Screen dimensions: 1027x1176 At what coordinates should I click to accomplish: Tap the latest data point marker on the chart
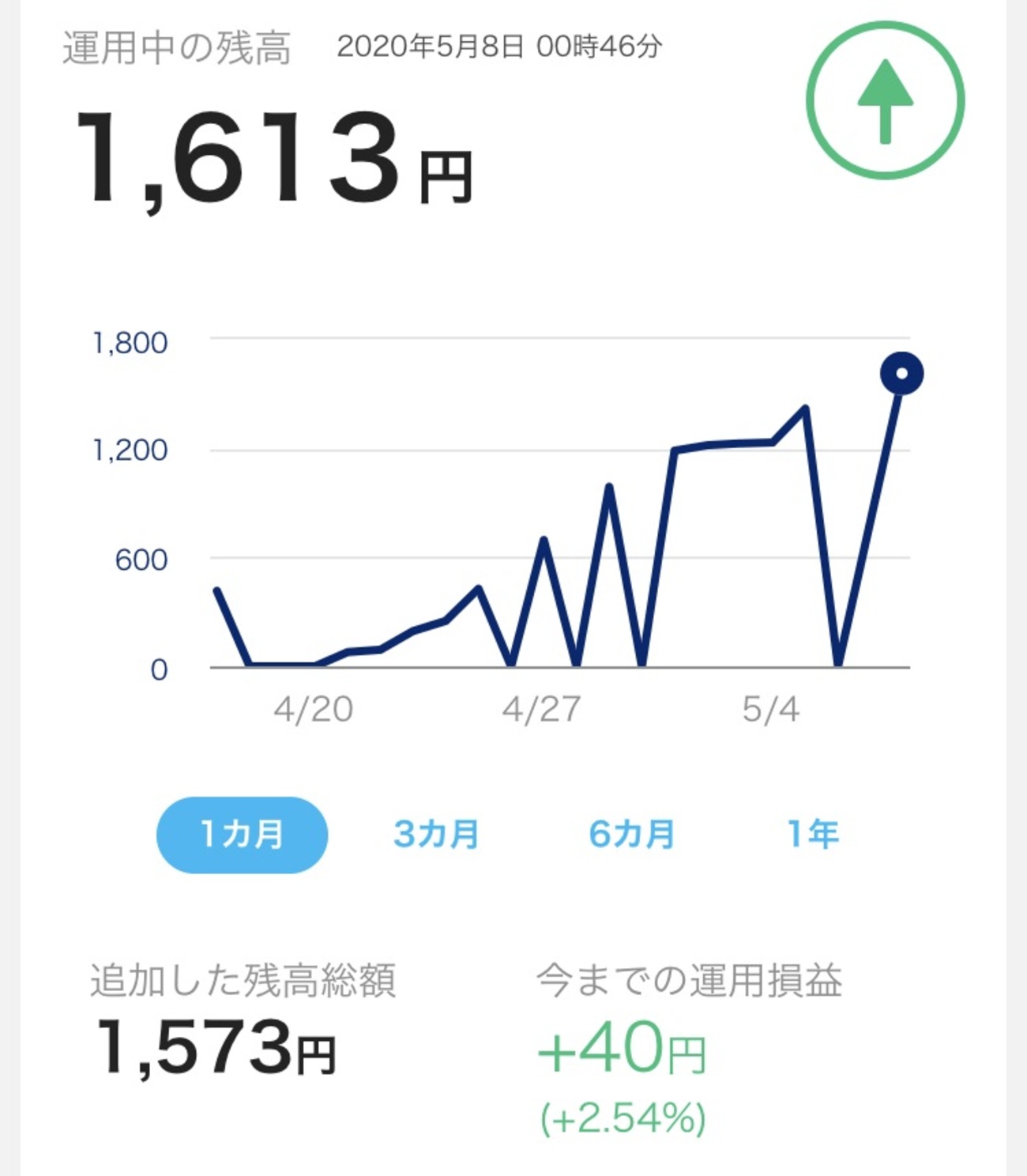(903, 371)
